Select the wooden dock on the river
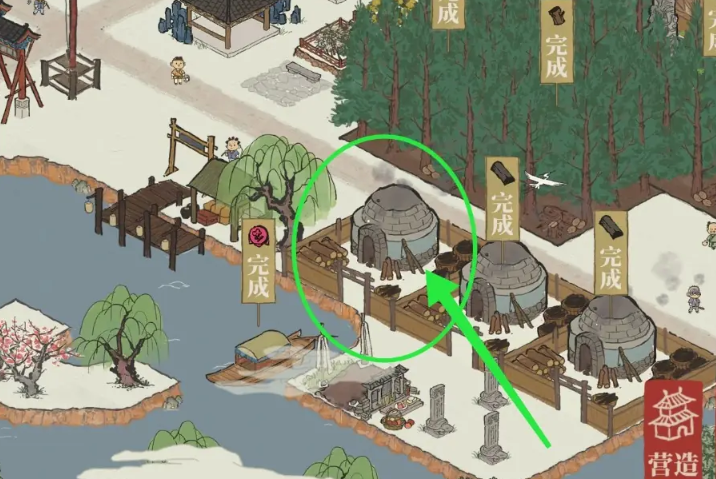This screenshot has height=479, width=716. [x=146, y=212]
